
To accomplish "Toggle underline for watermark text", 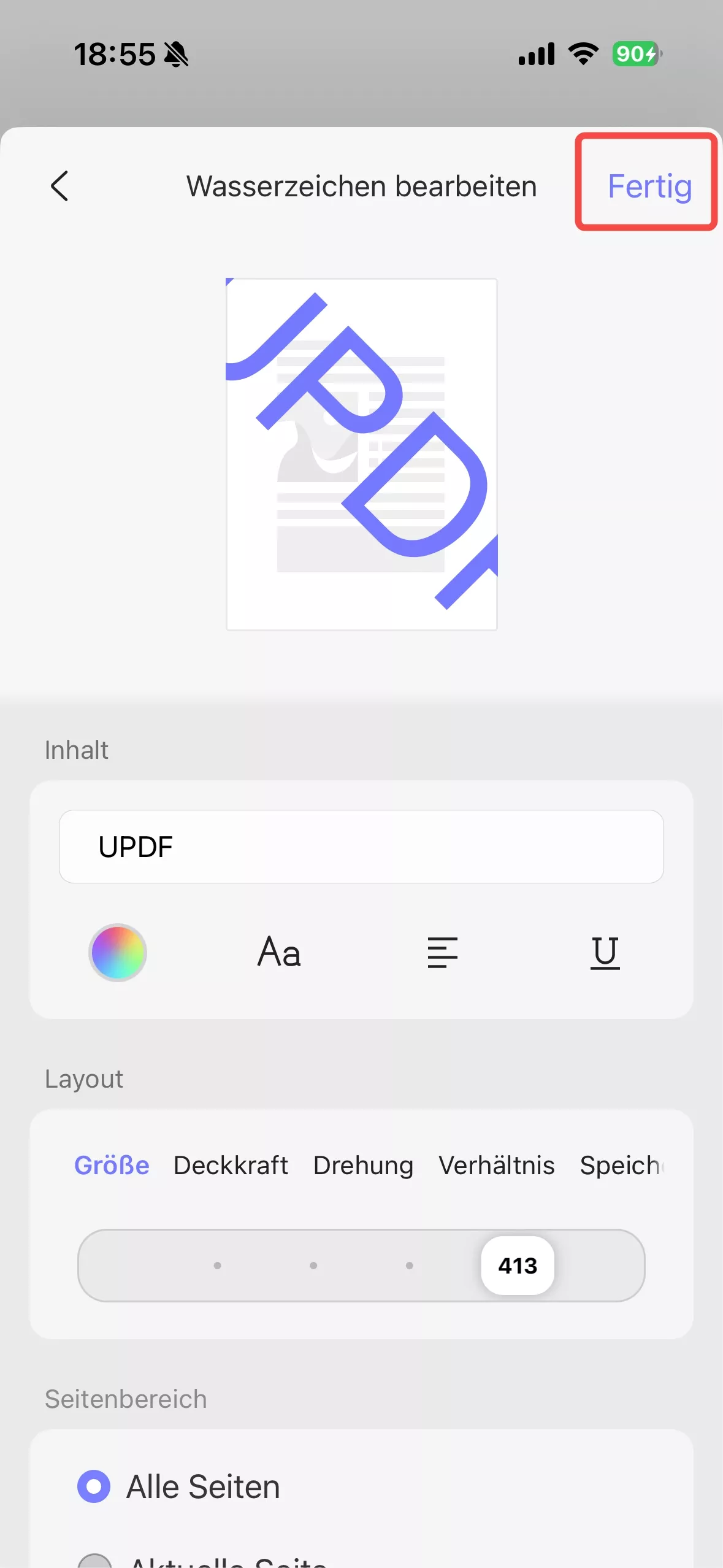I will coord(605,953).
